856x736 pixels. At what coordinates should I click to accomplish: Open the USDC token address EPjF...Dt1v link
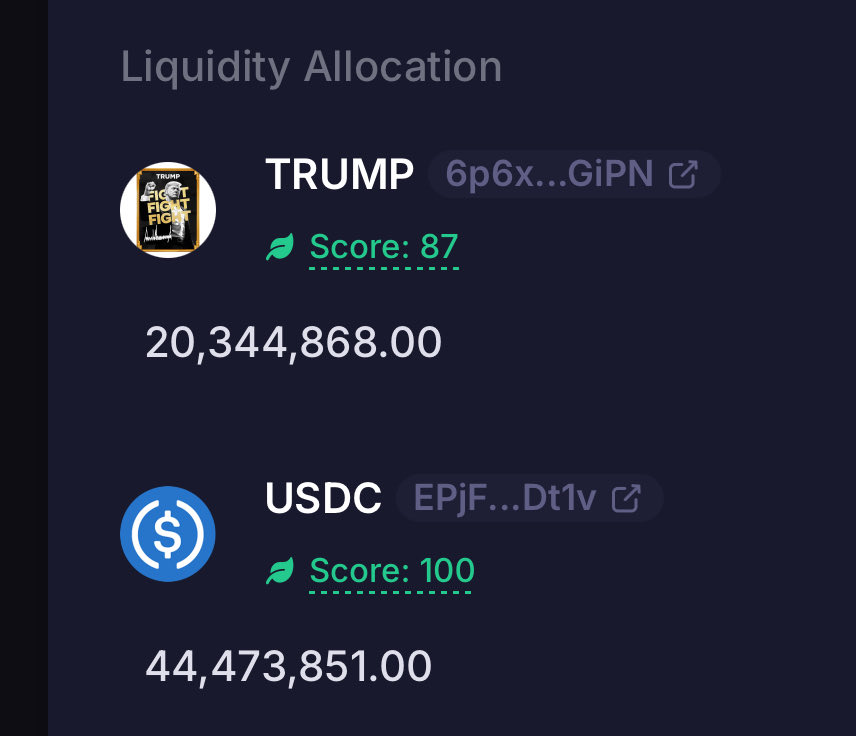[x=528, y=498]
